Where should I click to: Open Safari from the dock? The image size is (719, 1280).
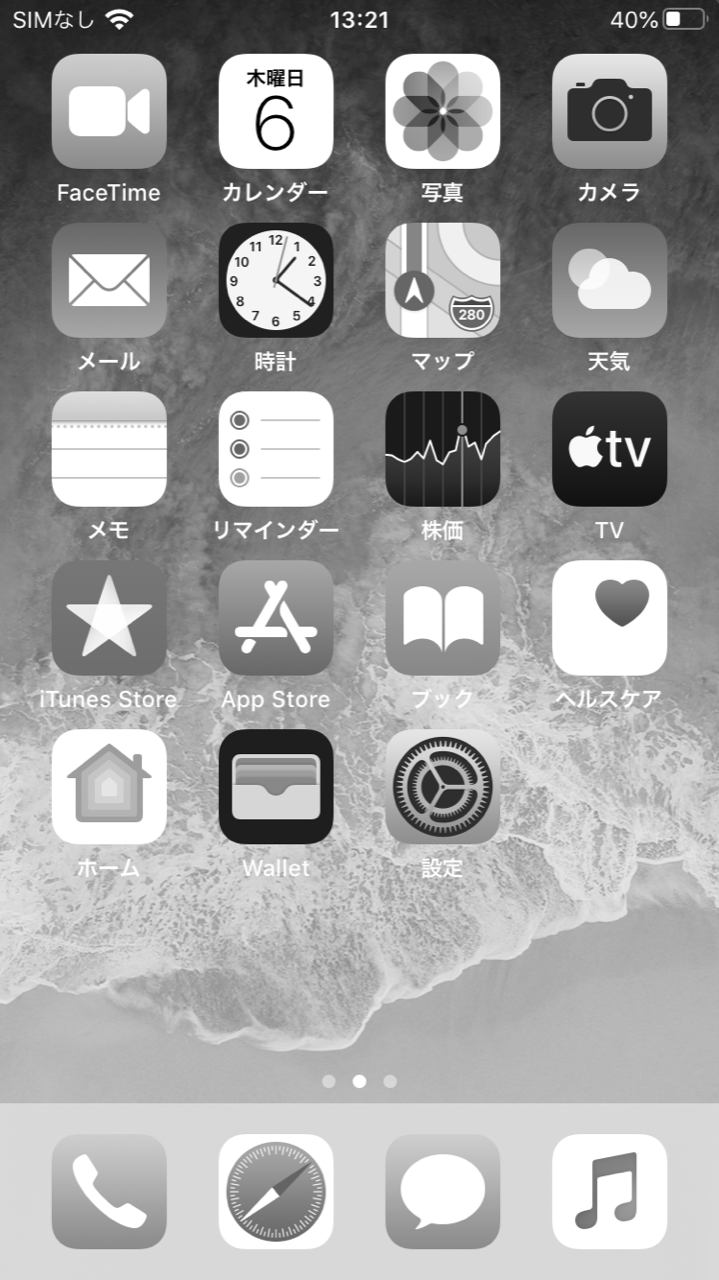click(x=276, y=1191)
